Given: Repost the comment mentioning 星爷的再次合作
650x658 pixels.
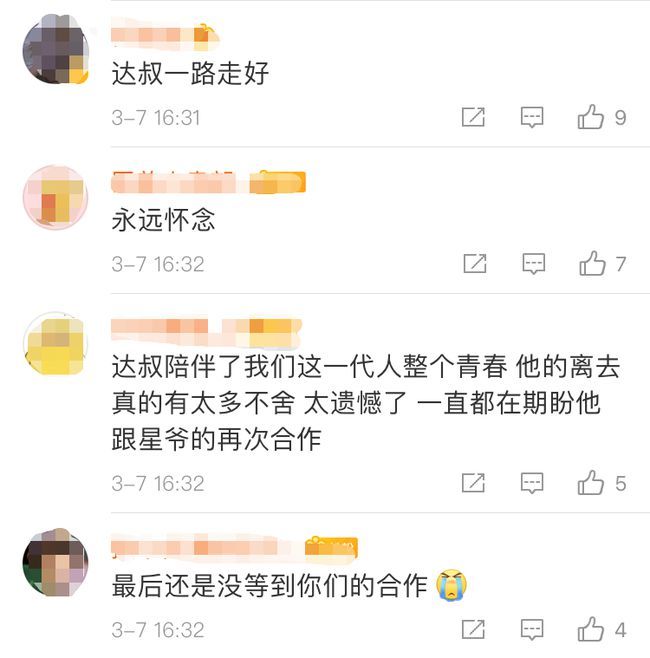Looking at the screenshot, I should click(473, 483).
